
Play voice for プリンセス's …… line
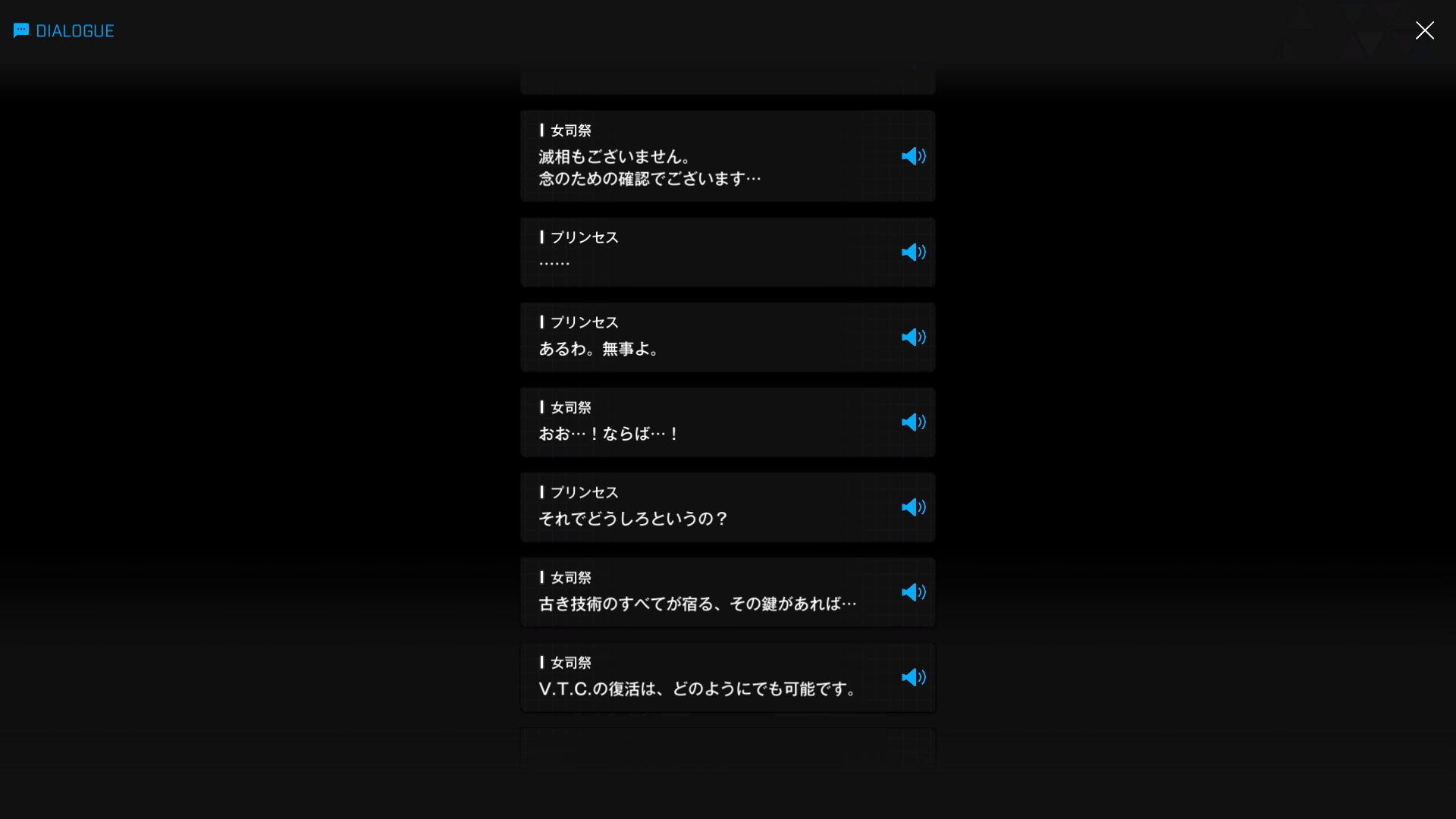[913, 253]
